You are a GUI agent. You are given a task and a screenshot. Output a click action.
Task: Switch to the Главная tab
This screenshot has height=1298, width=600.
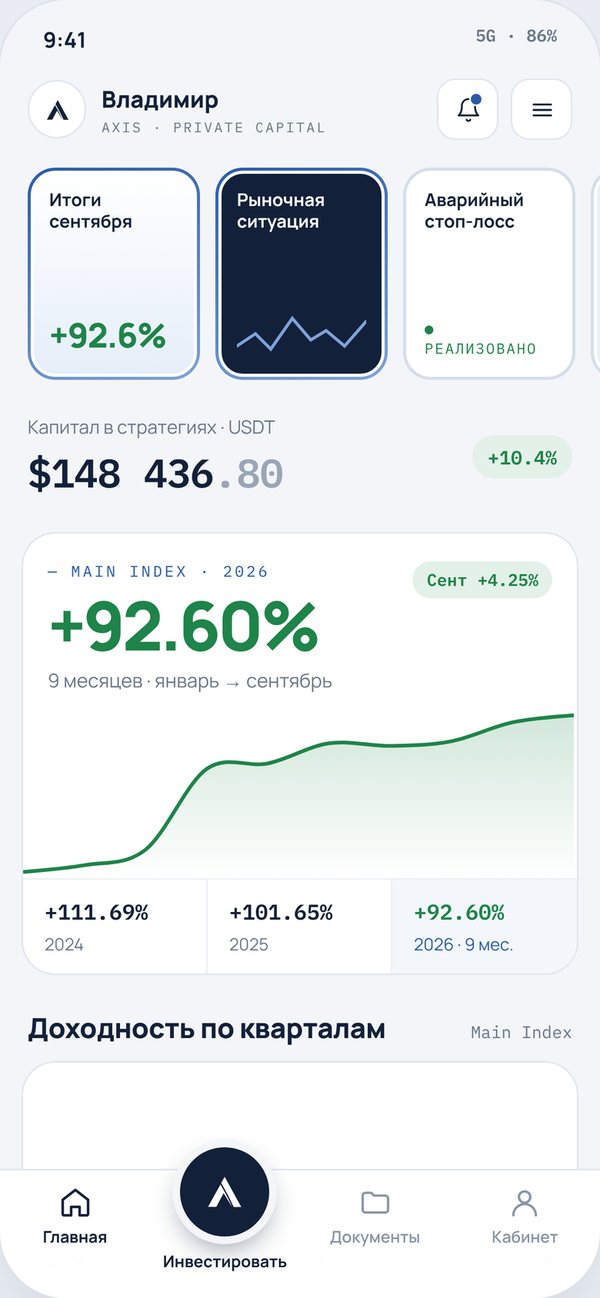75,1217
